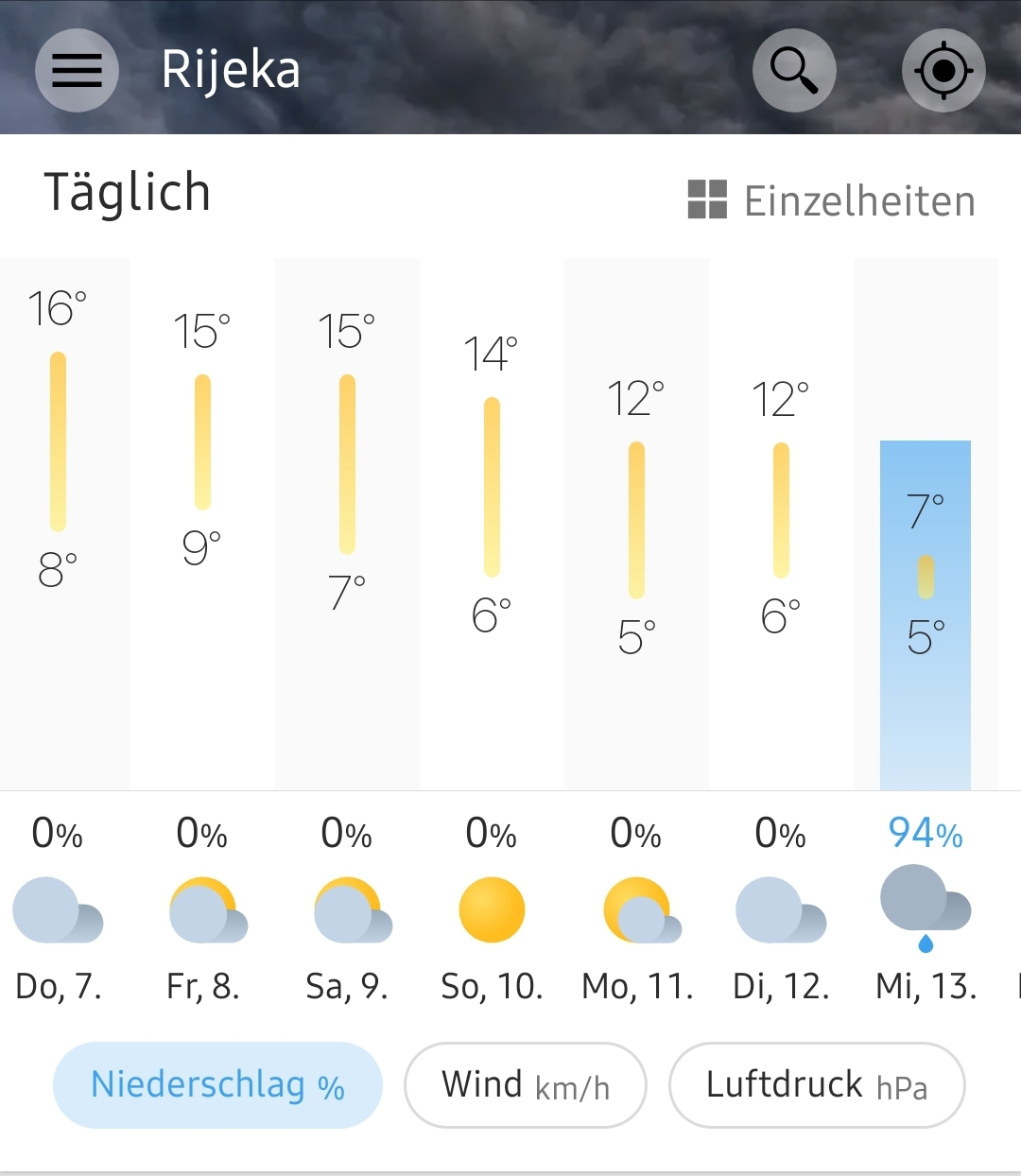Use current location for weather
The image size is (1021, 1176).
pyautogui.click(x=943, y=71)
